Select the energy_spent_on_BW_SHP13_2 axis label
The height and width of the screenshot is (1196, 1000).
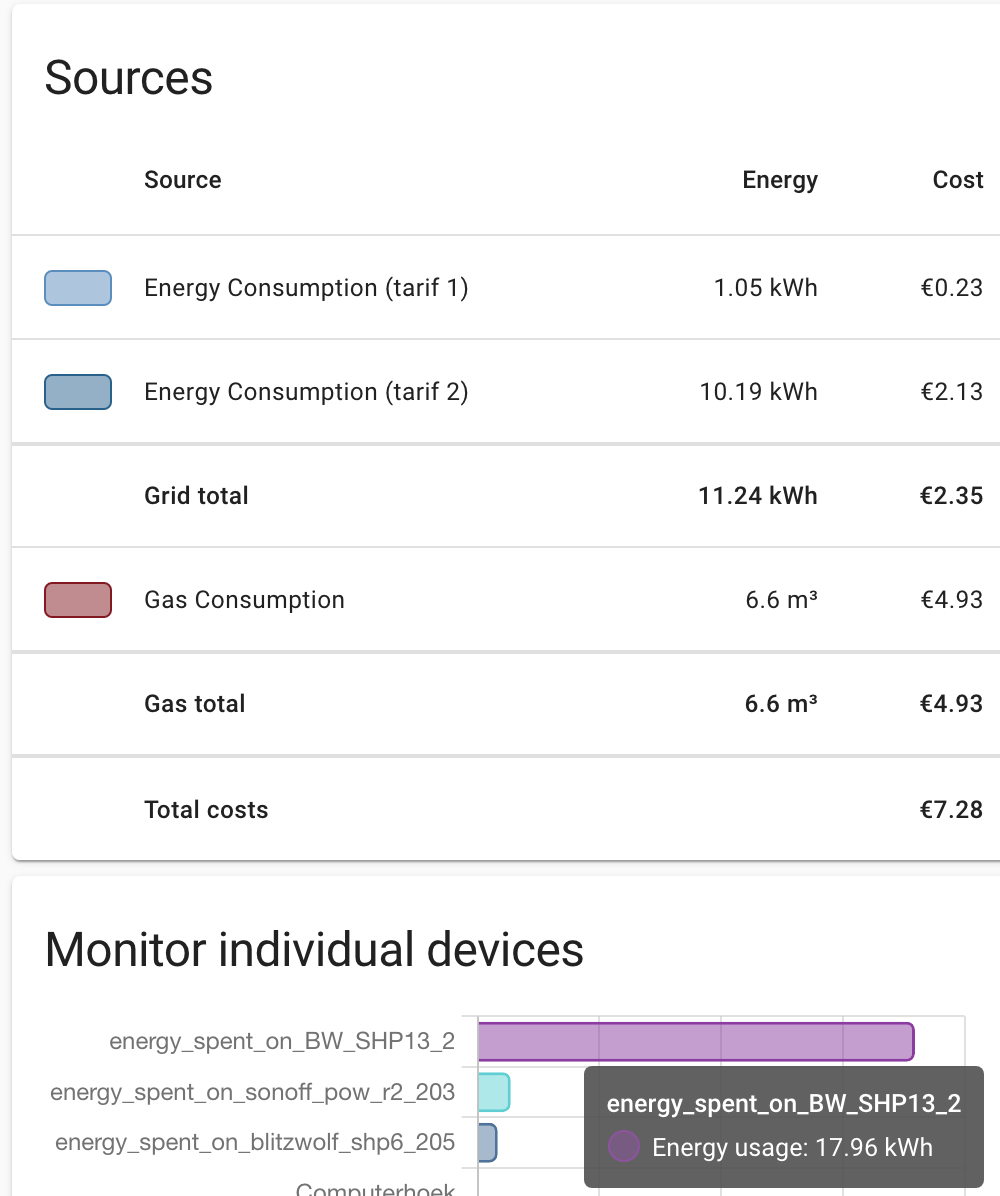coord(281,1041)
